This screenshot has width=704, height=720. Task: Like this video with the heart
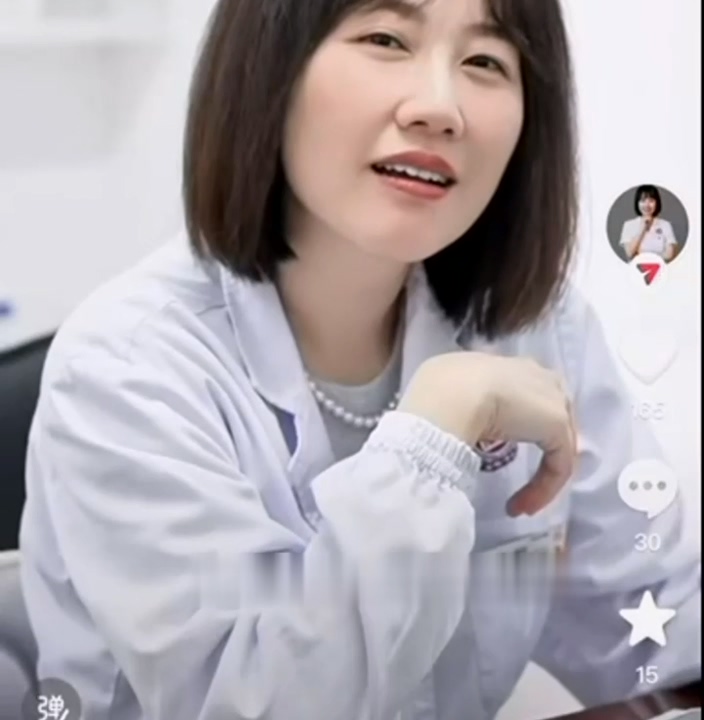tap(647, 356)
